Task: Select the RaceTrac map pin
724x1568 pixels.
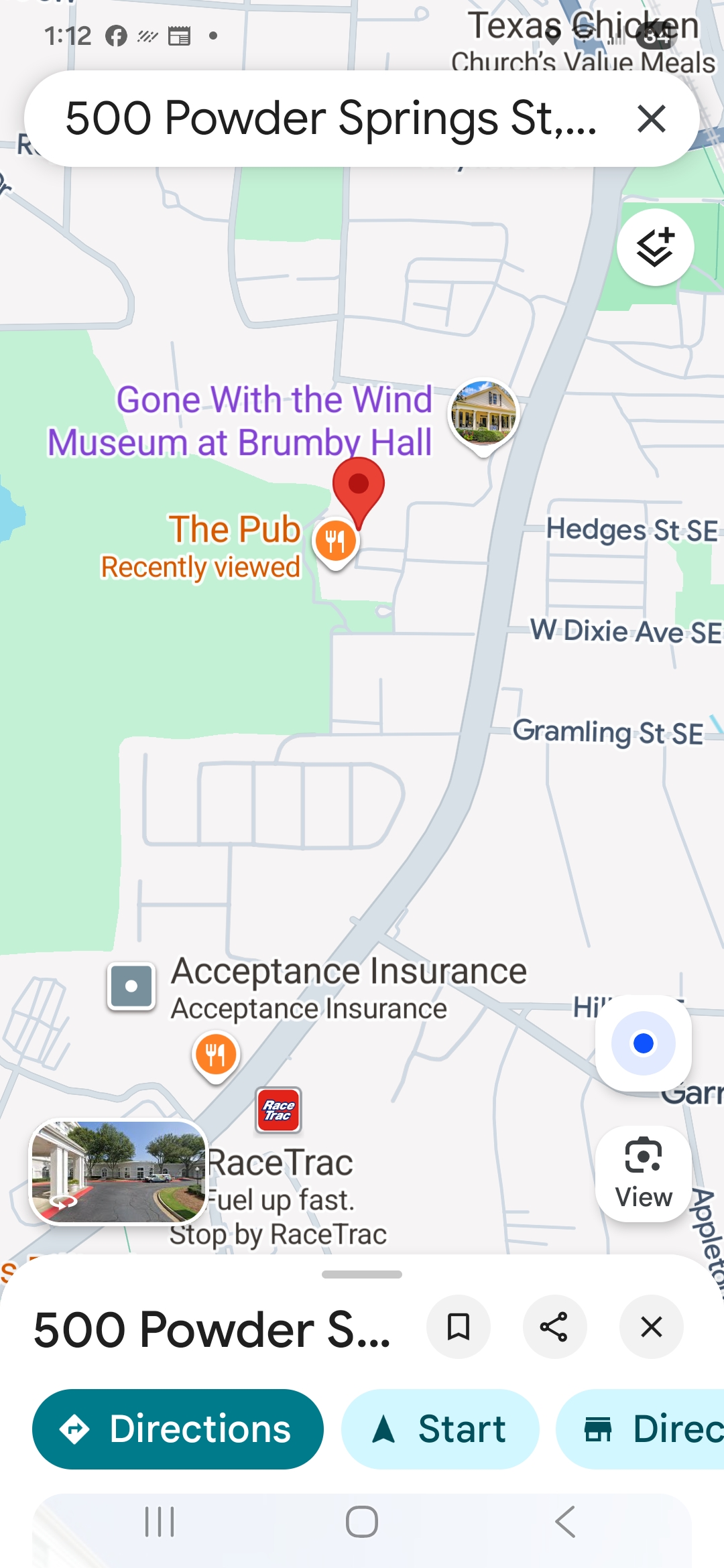Action: point(278,1110)
